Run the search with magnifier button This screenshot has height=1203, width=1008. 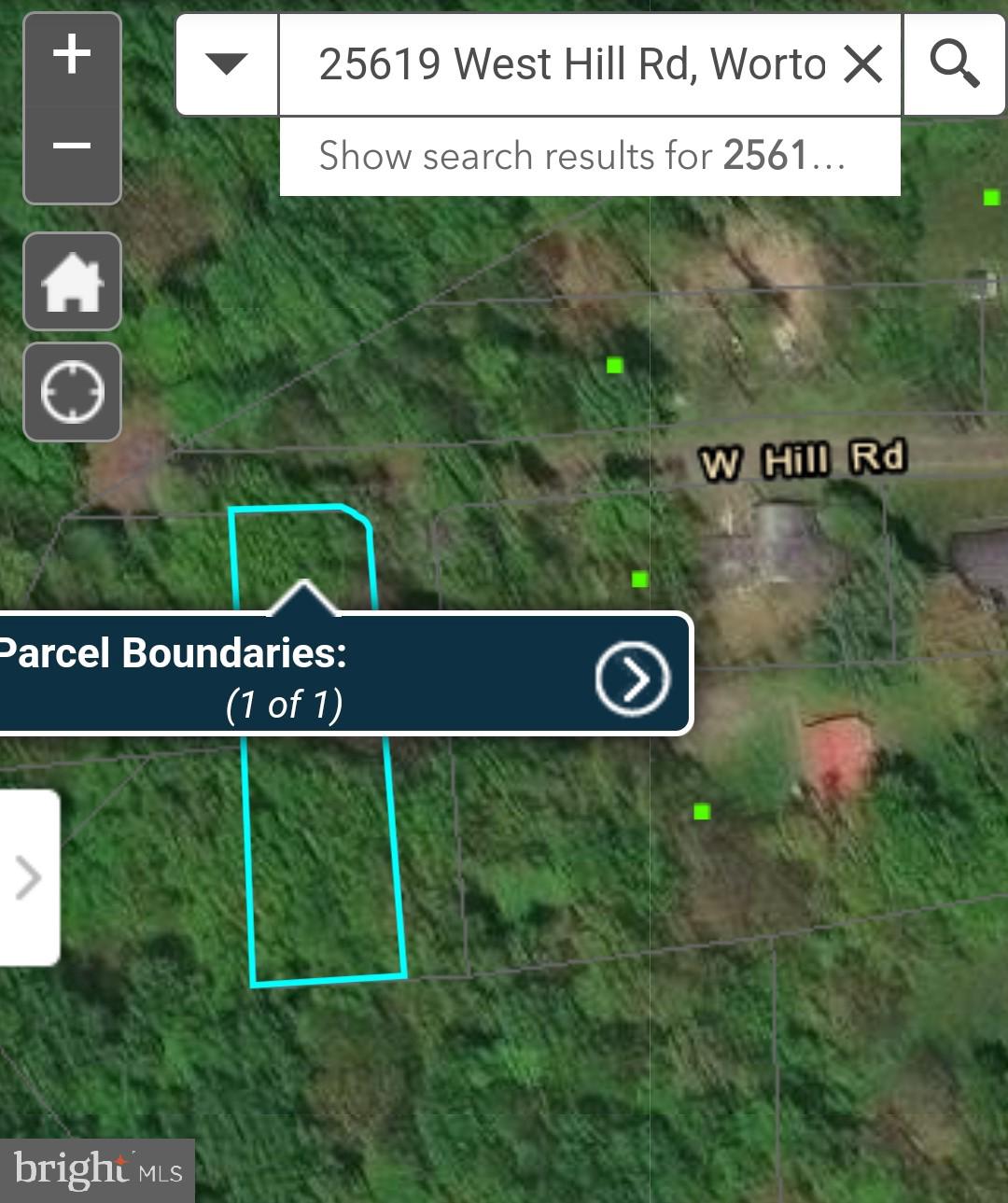click(x=954, y=64)
